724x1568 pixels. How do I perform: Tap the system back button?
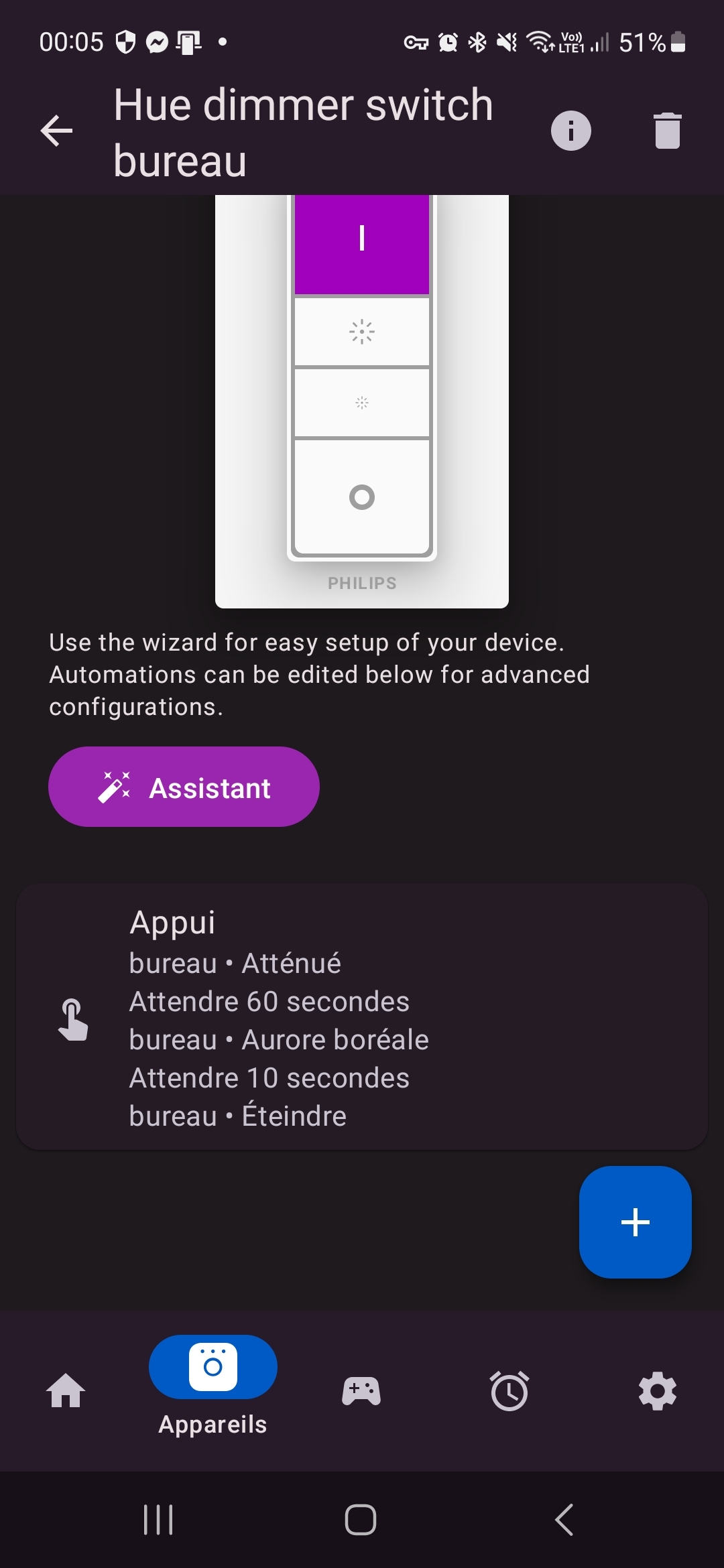(x=564, y=1520)
